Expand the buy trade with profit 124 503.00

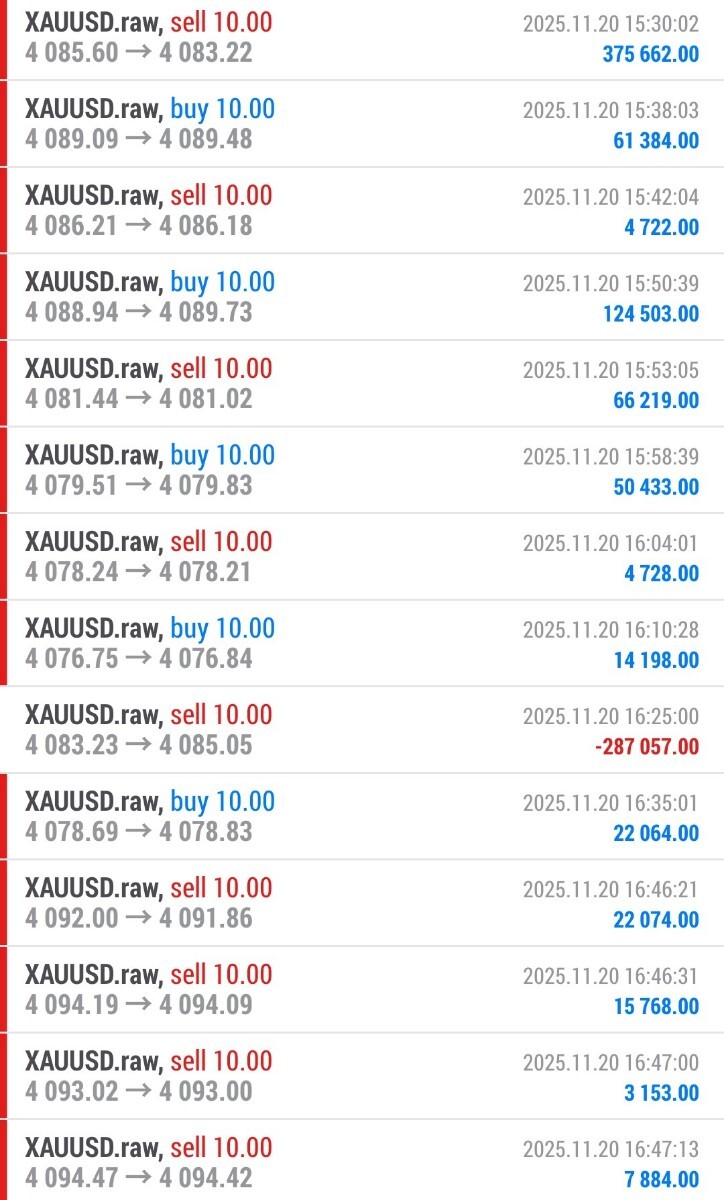pyautogui.click(x=362, y=297)
